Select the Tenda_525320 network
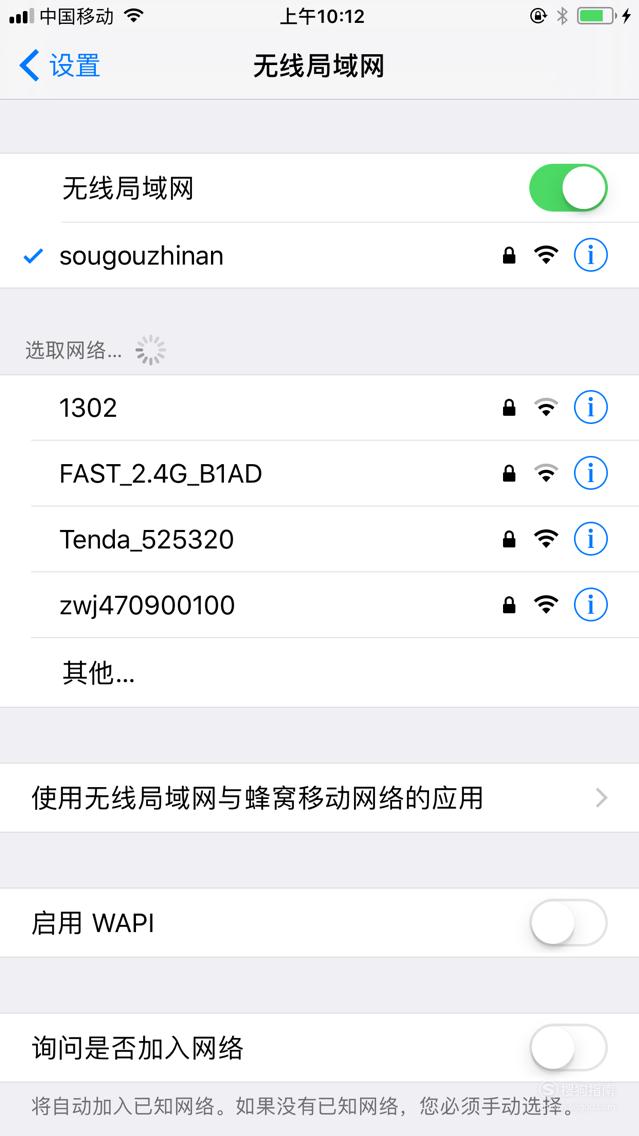This screenshot has width=639, height=1136. pos(320,540)
